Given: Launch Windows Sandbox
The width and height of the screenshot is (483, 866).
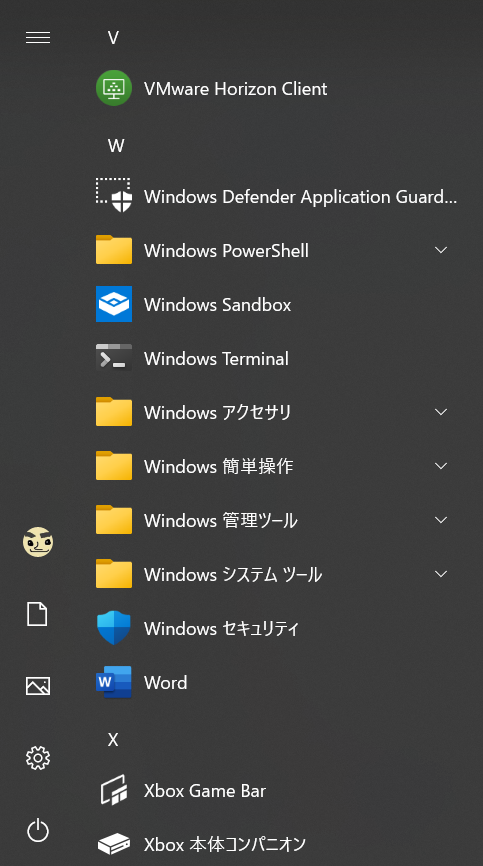Looking at the screenshot, I should click(278, 304).
